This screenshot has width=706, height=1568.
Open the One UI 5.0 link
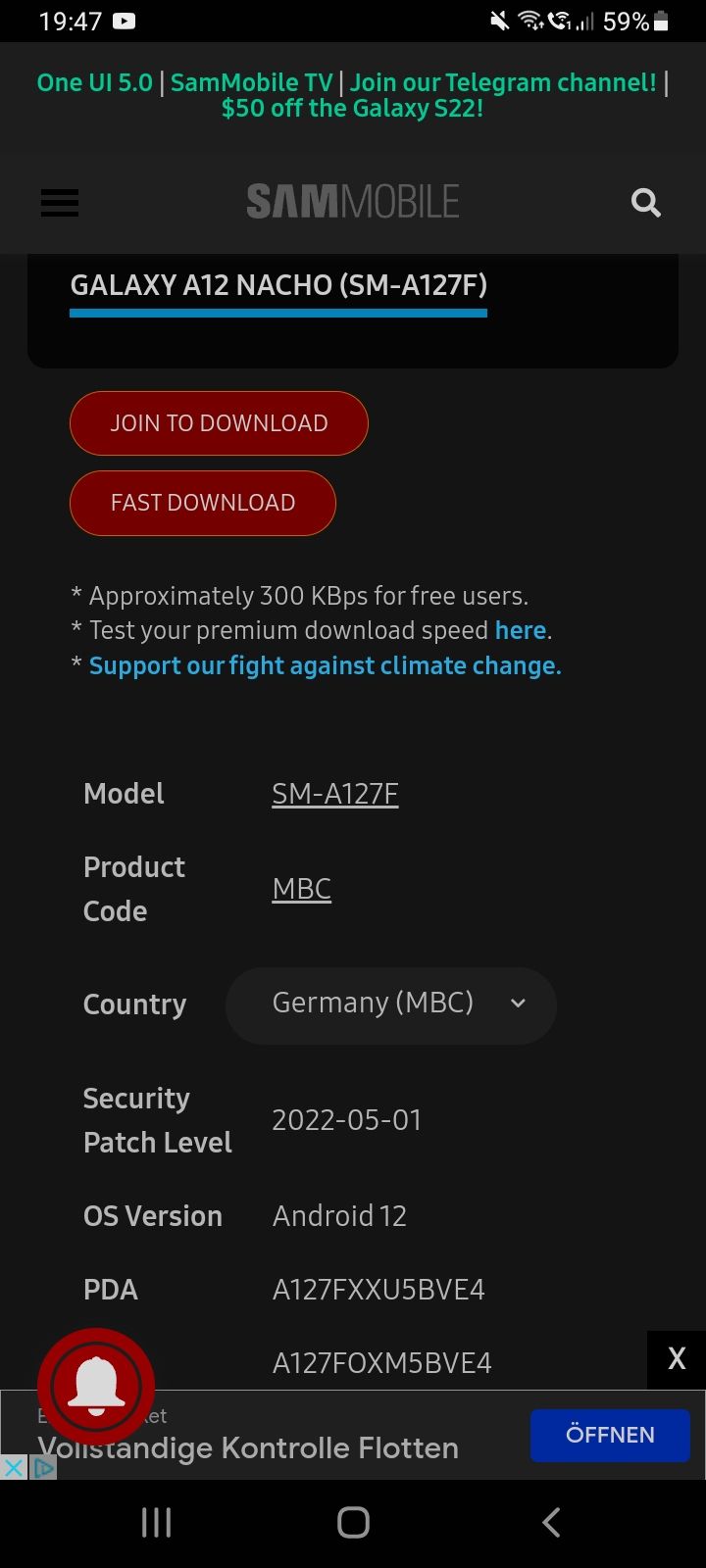pyautogui.click(x=95, y=82)
